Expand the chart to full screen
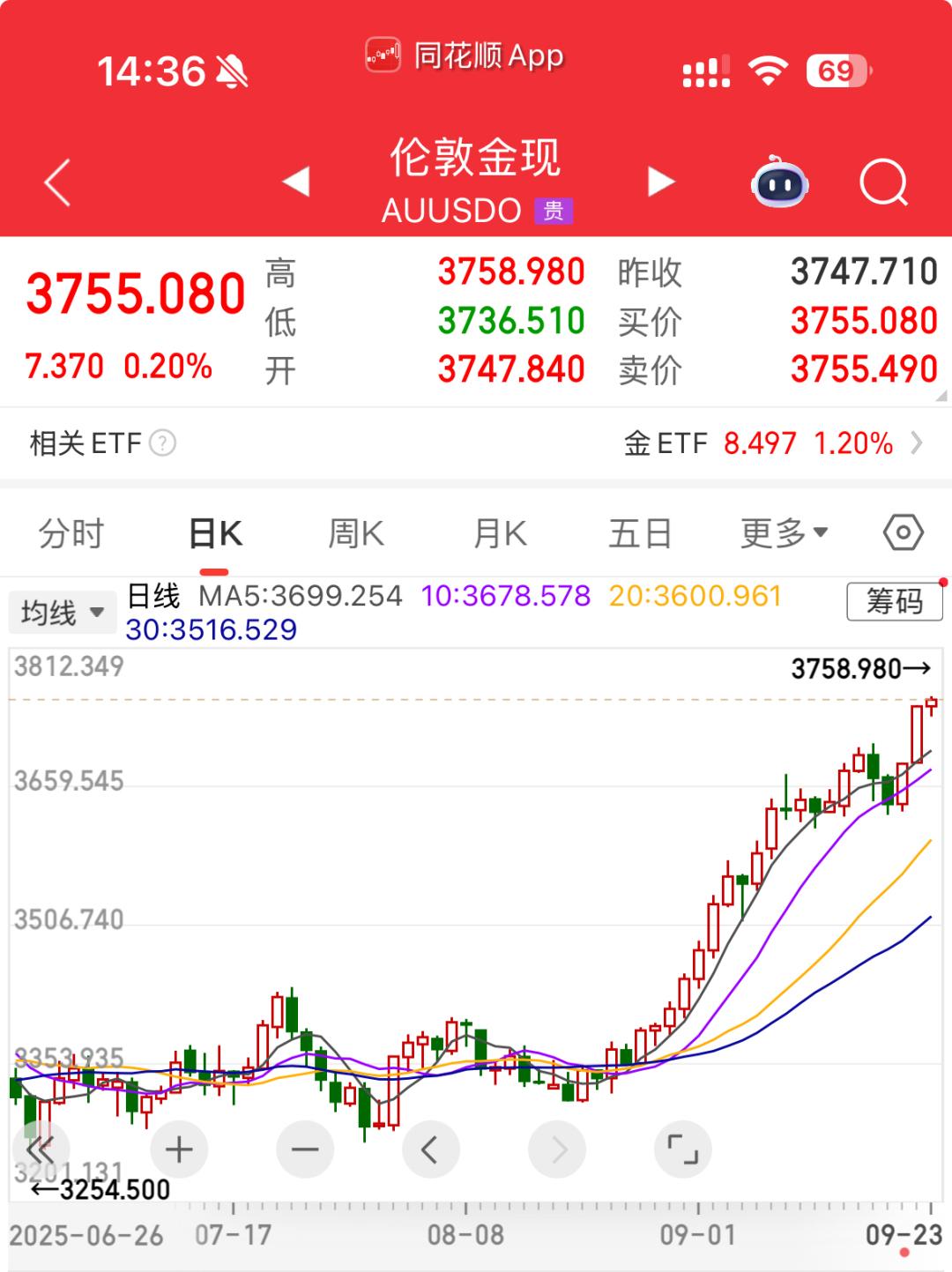Viewport: 952px width, 1272px height. click(682, 1149)
